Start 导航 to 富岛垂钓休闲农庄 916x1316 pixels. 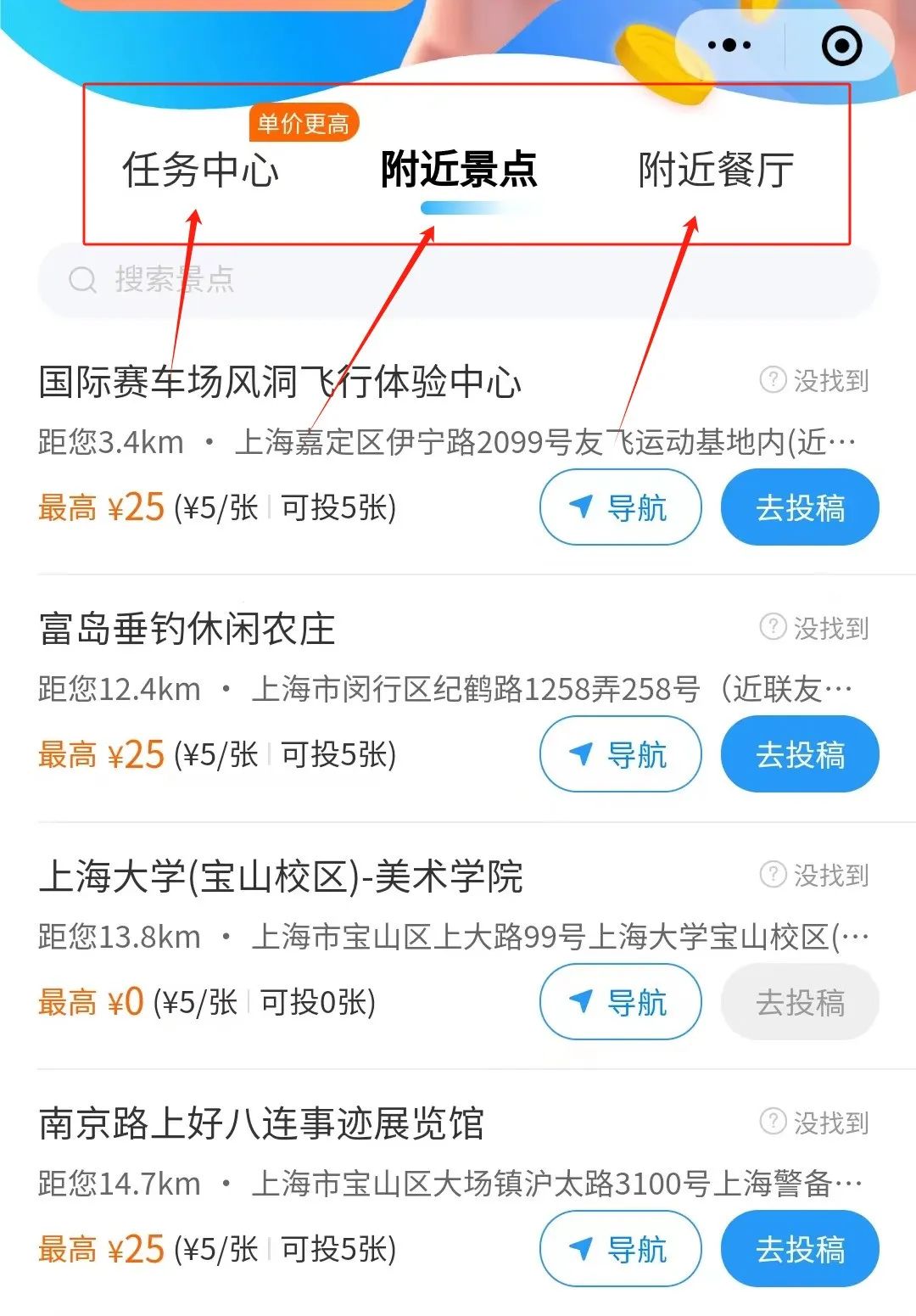tap(620, 754)
